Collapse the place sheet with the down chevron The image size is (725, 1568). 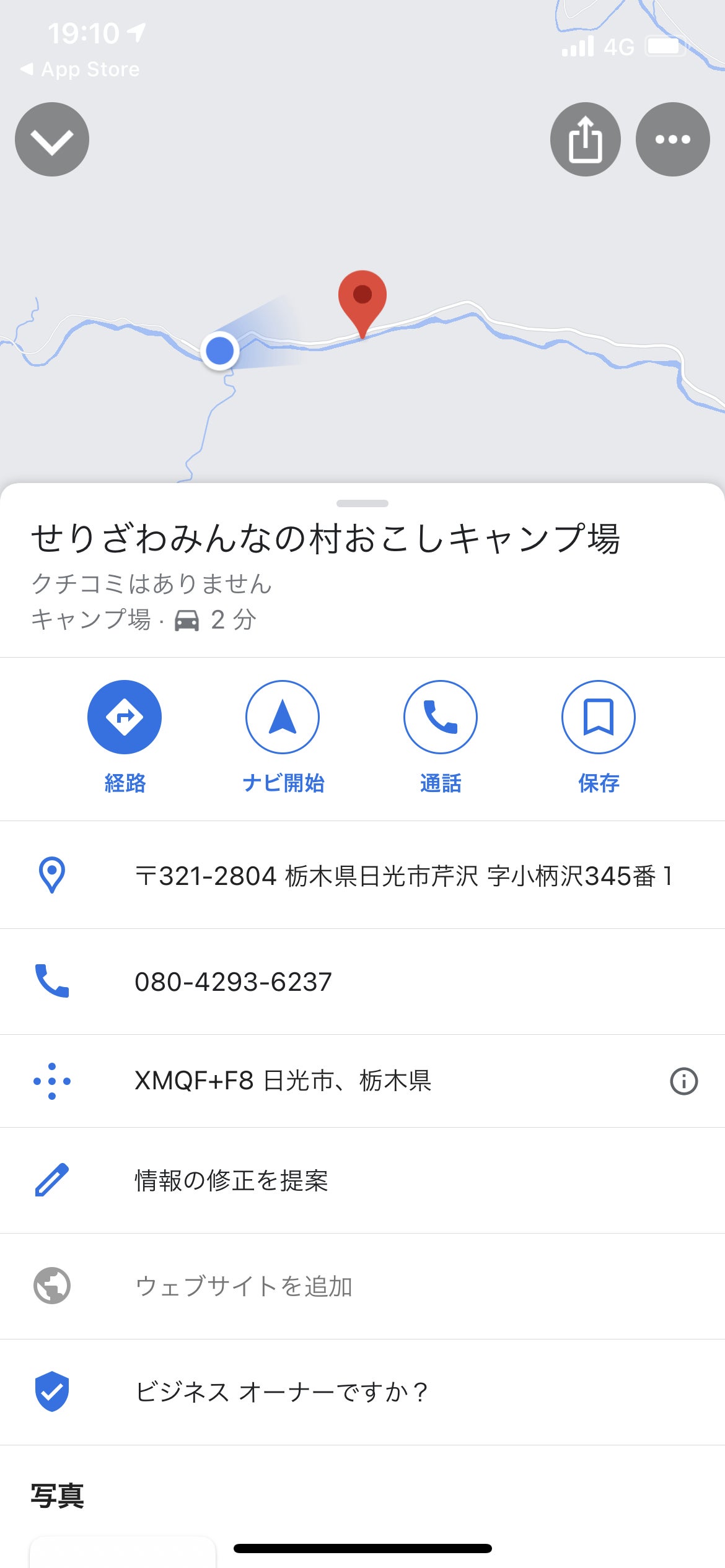coord(52,139)
